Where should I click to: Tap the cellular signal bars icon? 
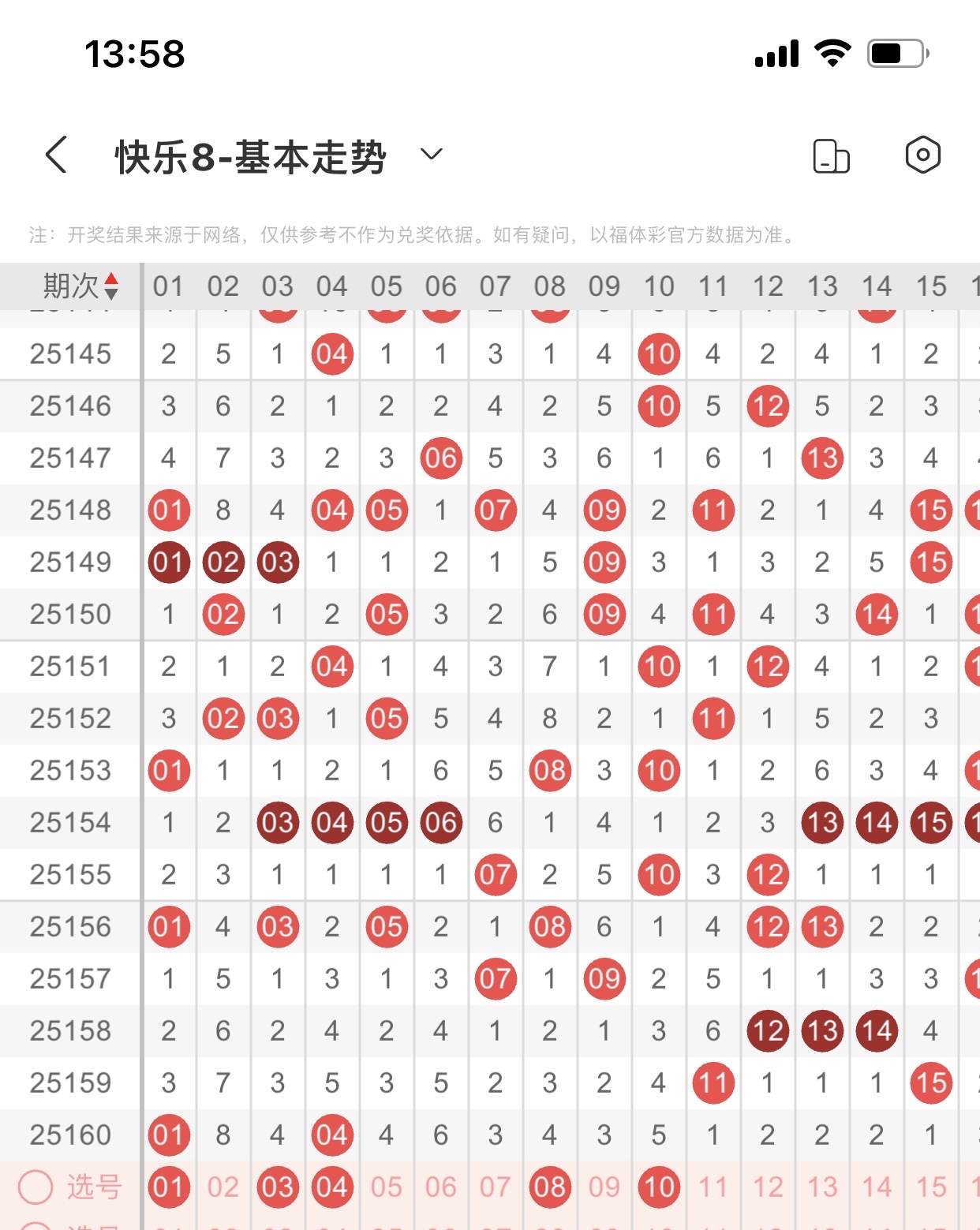(776, 52)
